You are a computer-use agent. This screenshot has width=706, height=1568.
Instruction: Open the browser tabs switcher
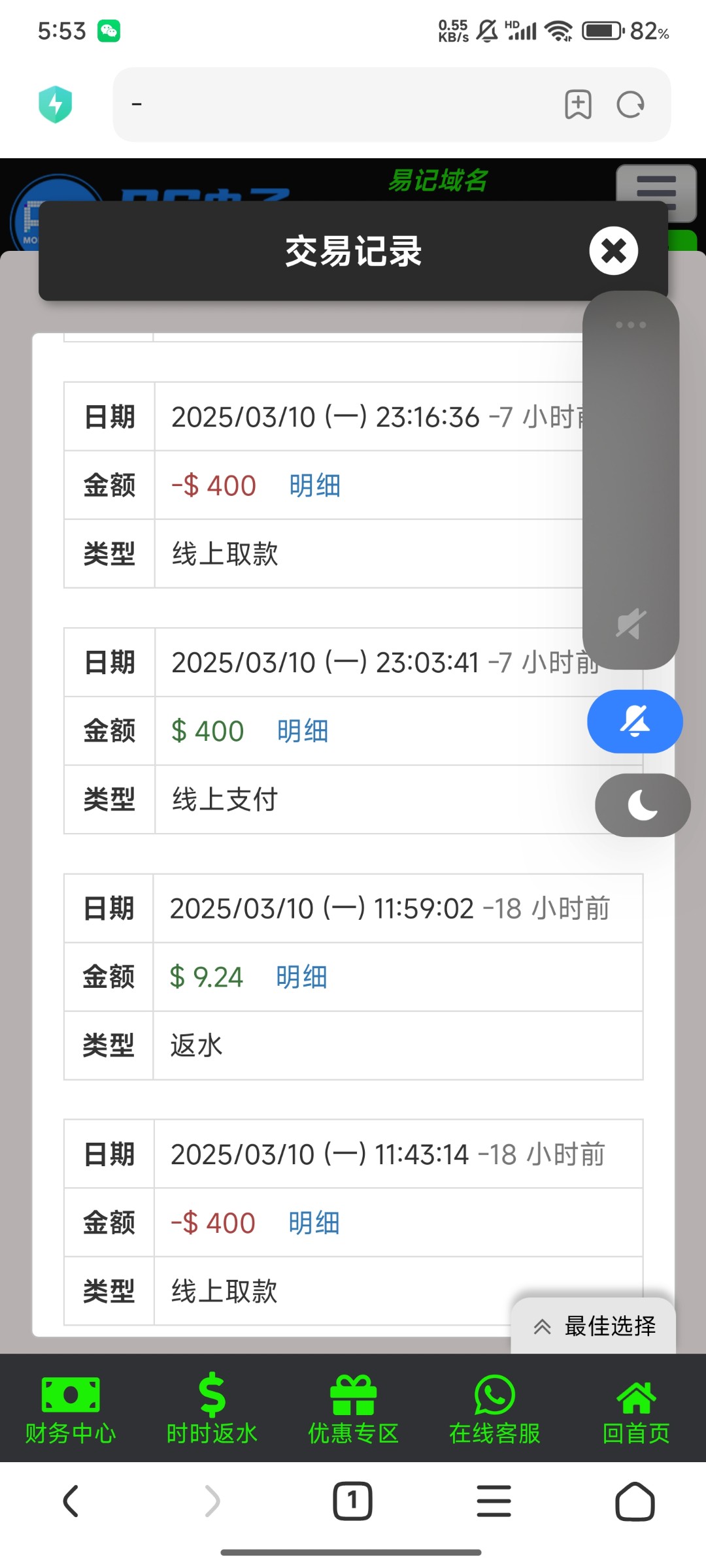[353, 1501]
